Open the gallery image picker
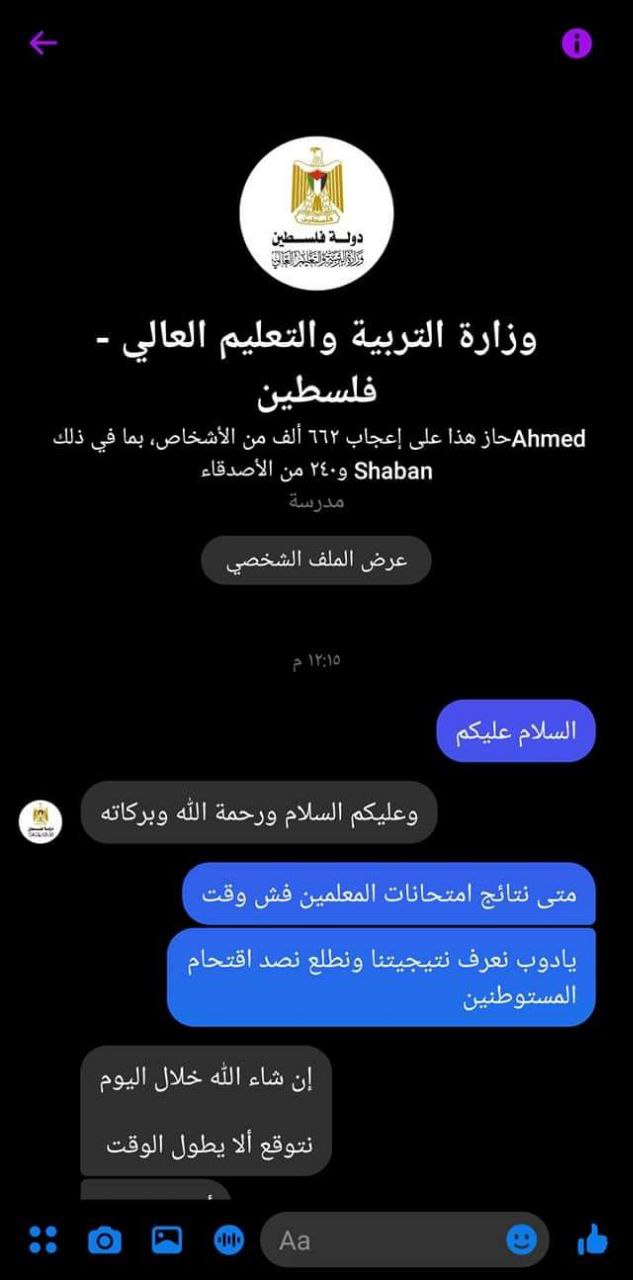 [166, 1240]
